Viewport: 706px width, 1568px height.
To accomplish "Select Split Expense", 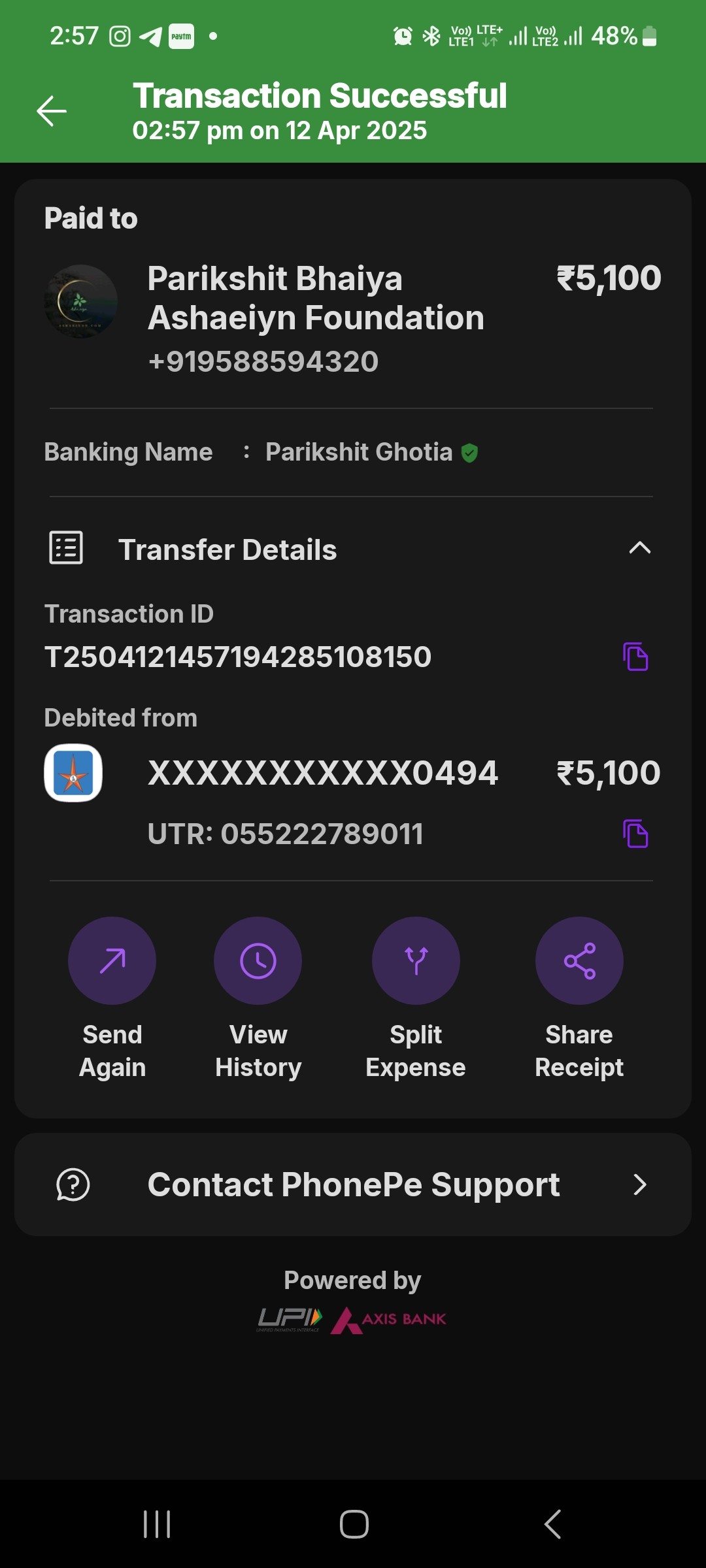I will click(416, 998).
